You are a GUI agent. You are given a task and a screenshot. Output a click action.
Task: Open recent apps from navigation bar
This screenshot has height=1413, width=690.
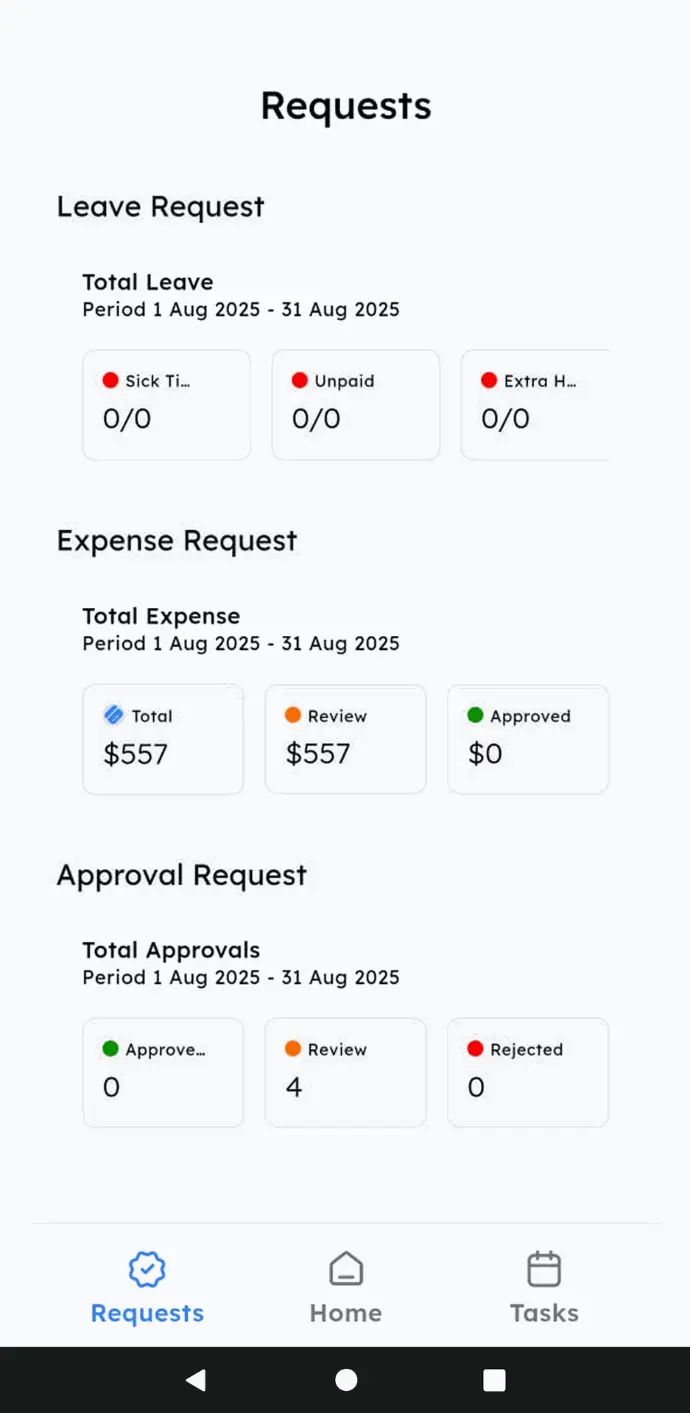(494, 1380)
